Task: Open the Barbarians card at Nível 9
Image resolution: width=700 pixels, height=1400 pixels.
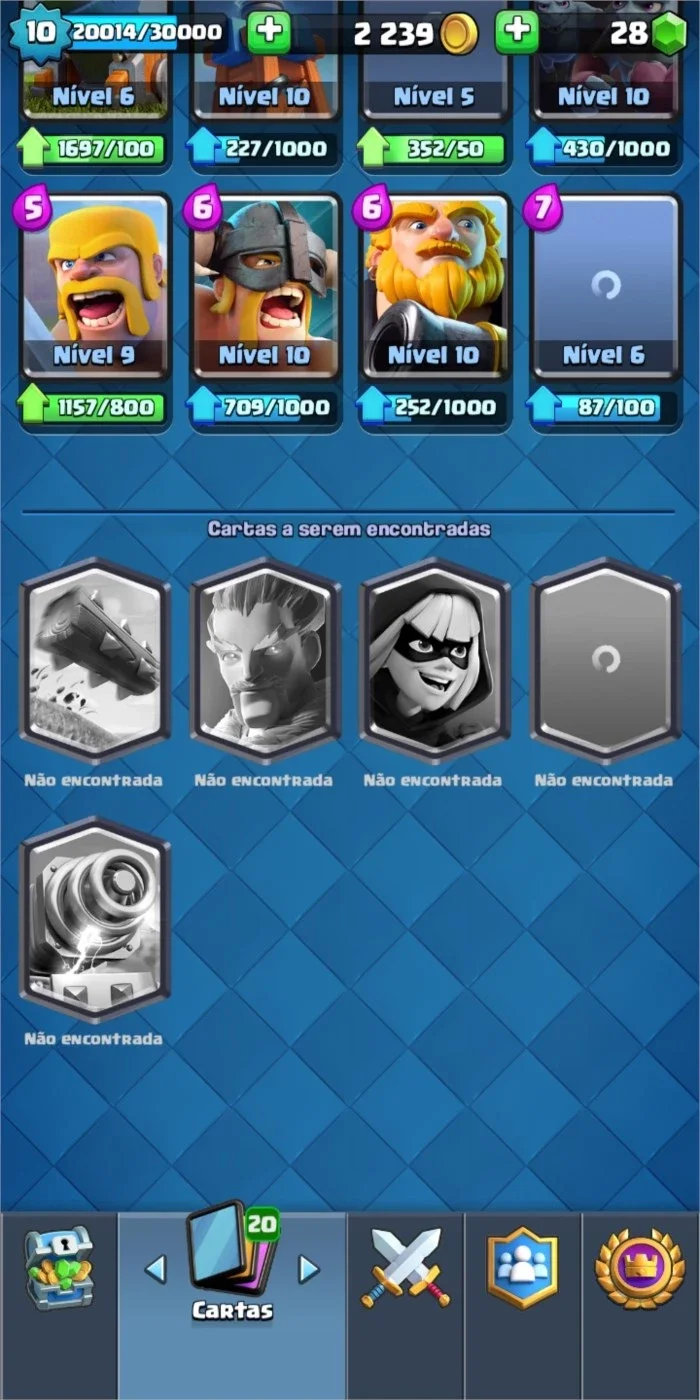Action: pyautogui.click(x=95, y=287)
